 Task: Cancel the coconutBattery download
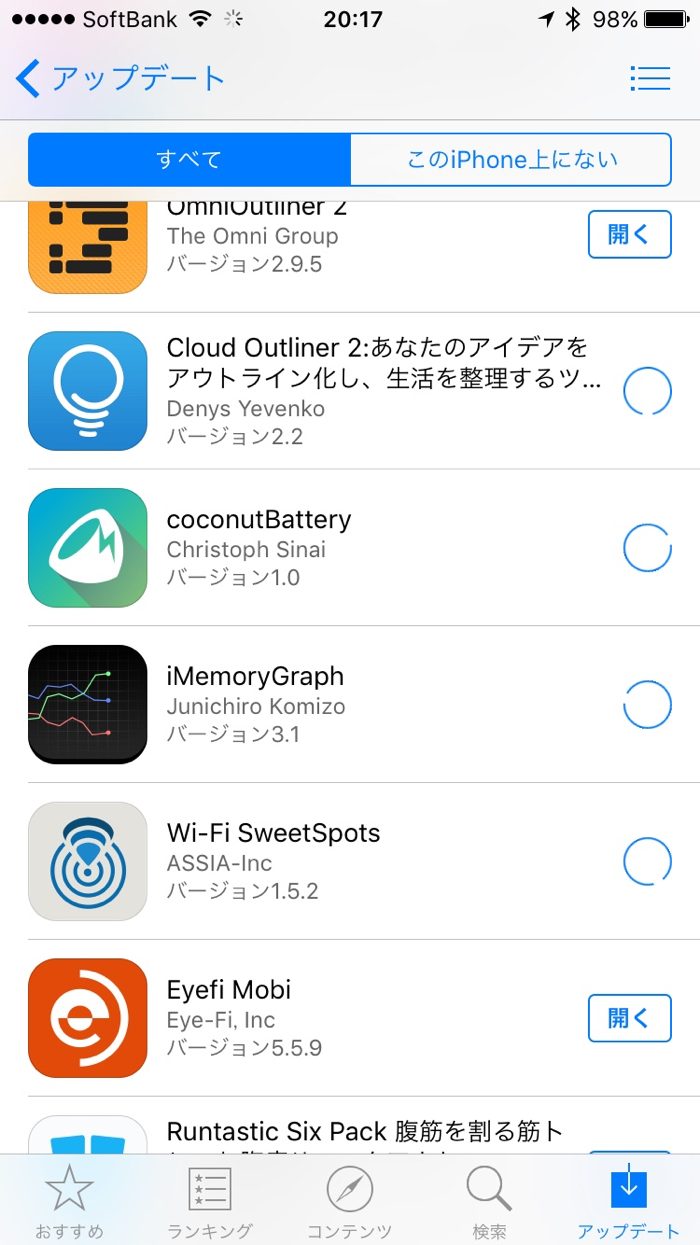pyautogui.click(x=647, y=547)
